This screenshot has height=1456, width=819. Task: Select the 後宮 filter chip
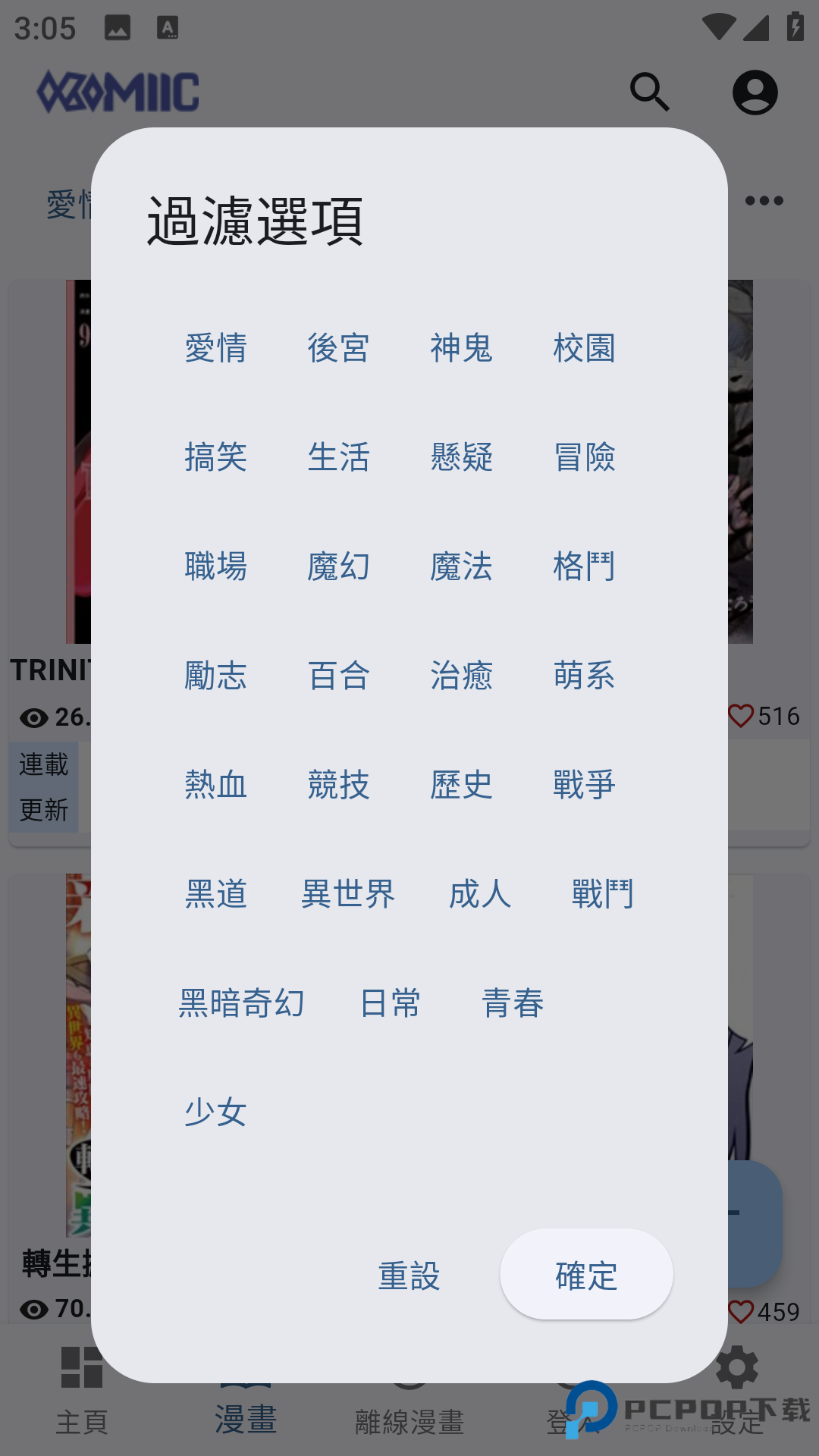(338, 348)
